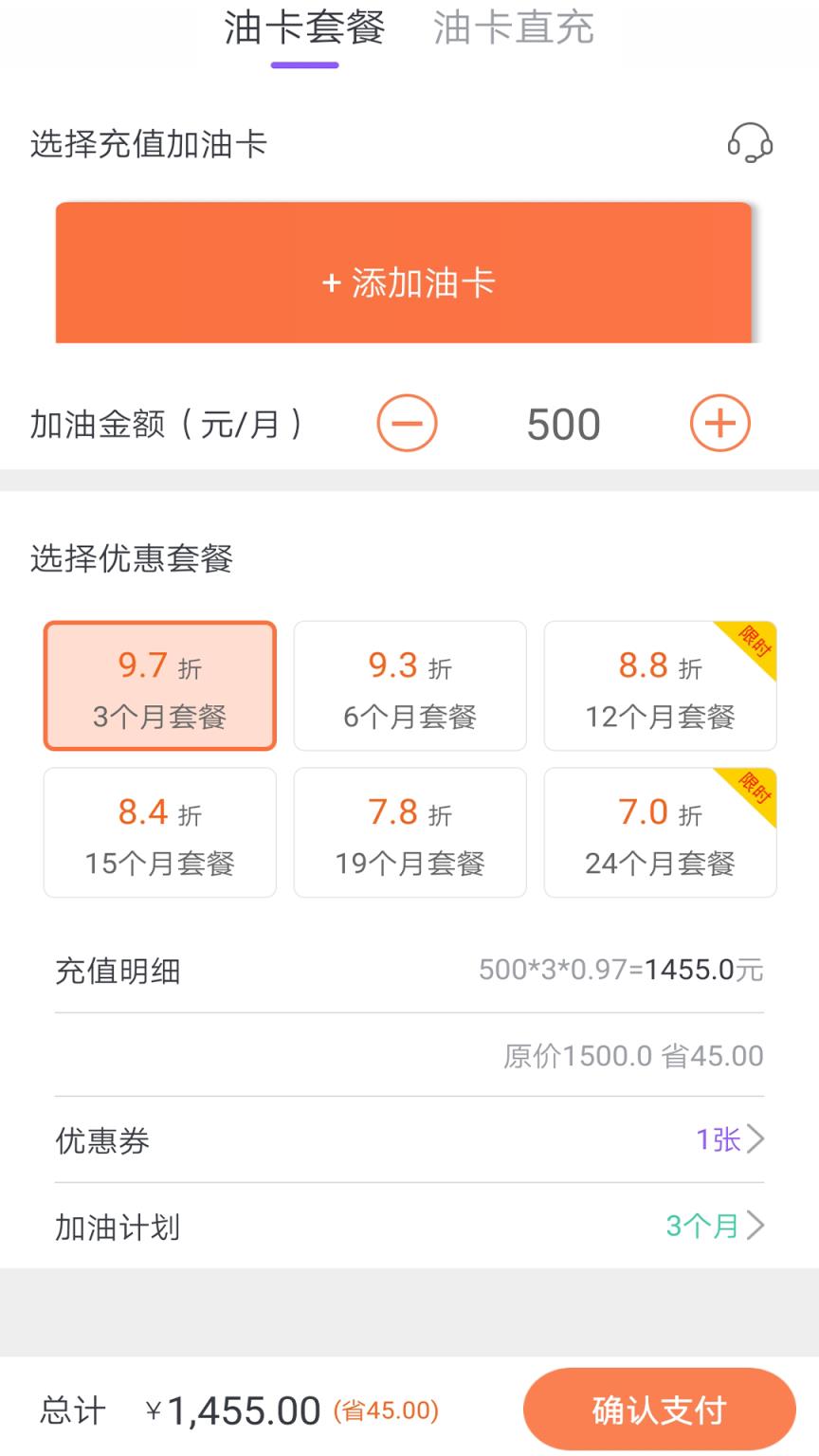This screenshot has height=1456, width=819.
Task: Tap the plus icon to increase refuel amount
Action: (x=719, y=423)
